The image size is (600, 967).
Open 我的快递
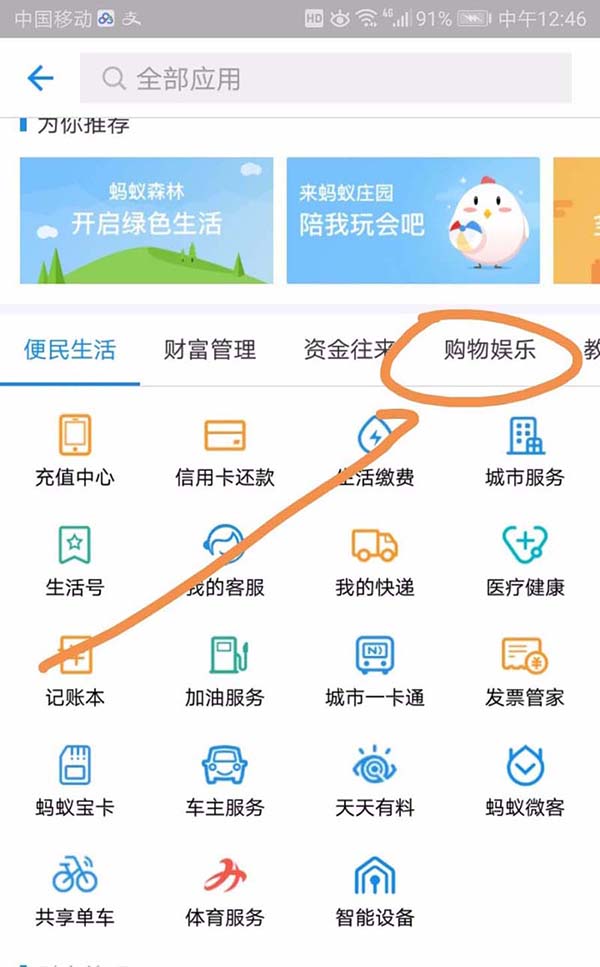[375, 561]
